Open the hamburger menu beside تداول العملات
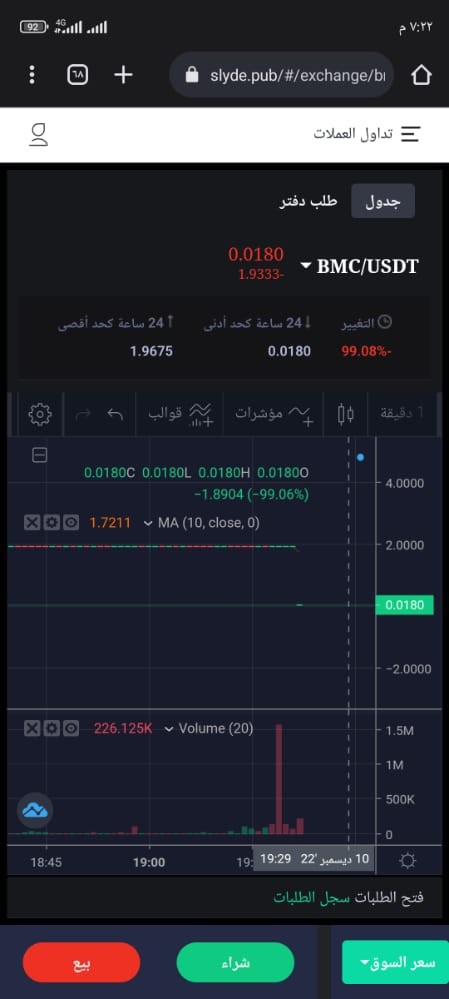The image size is (449, 999). pos(410,134)
